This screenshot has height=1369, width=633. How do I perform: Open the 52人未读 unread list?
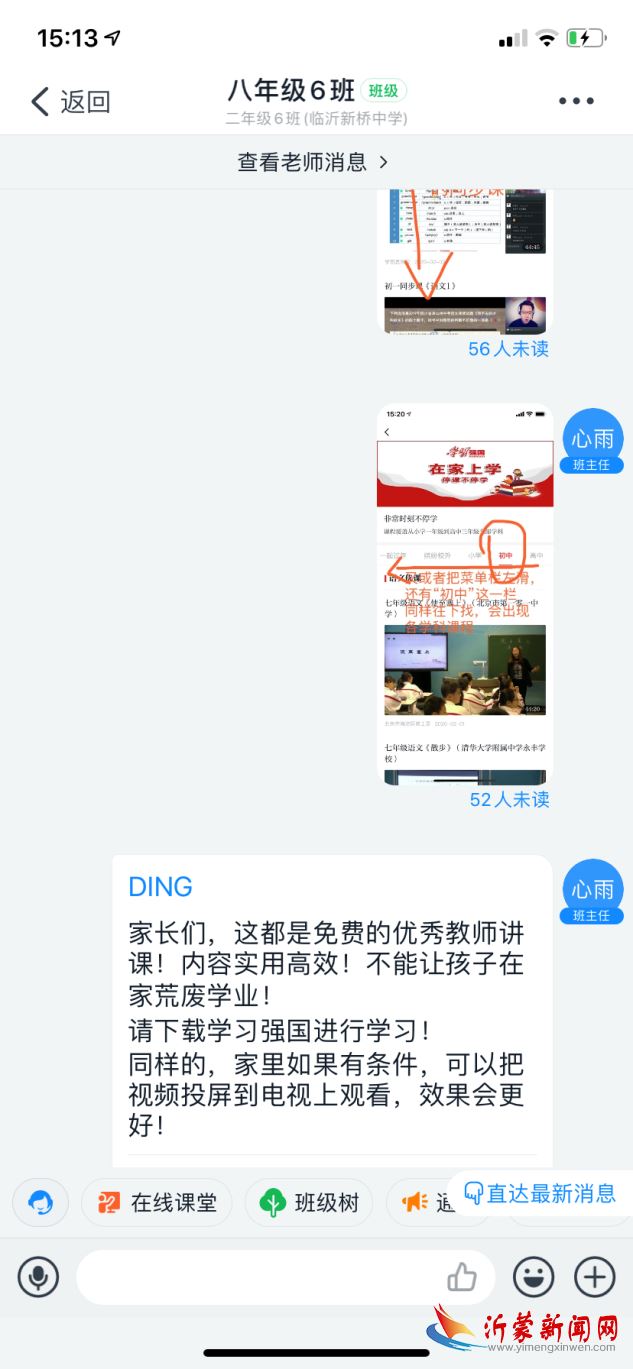pos(509,799)
